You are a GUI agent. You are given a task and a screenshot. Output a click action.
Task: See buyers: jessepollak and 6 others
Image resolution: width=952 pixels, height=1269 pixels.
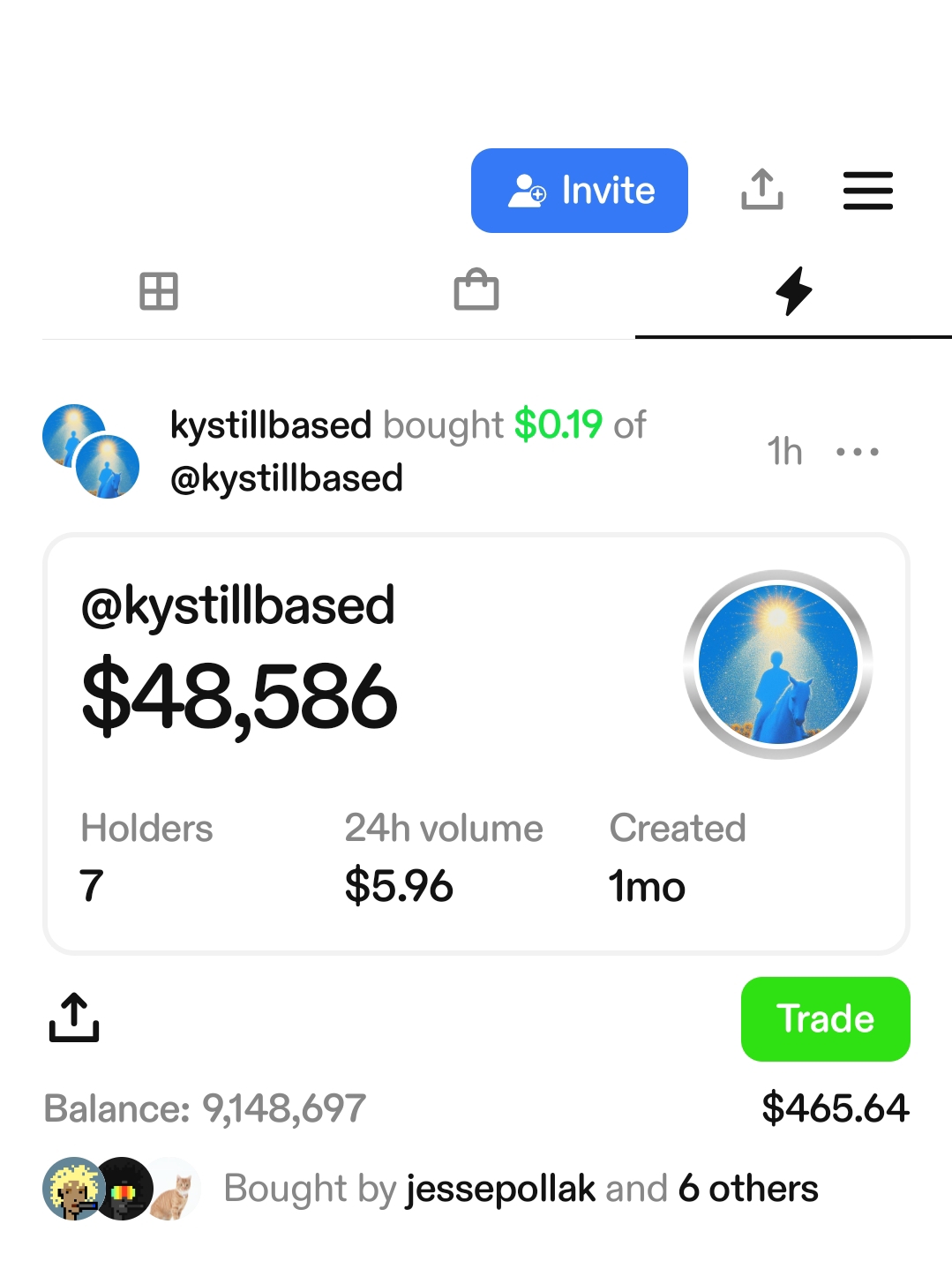tap(521, 1189)
